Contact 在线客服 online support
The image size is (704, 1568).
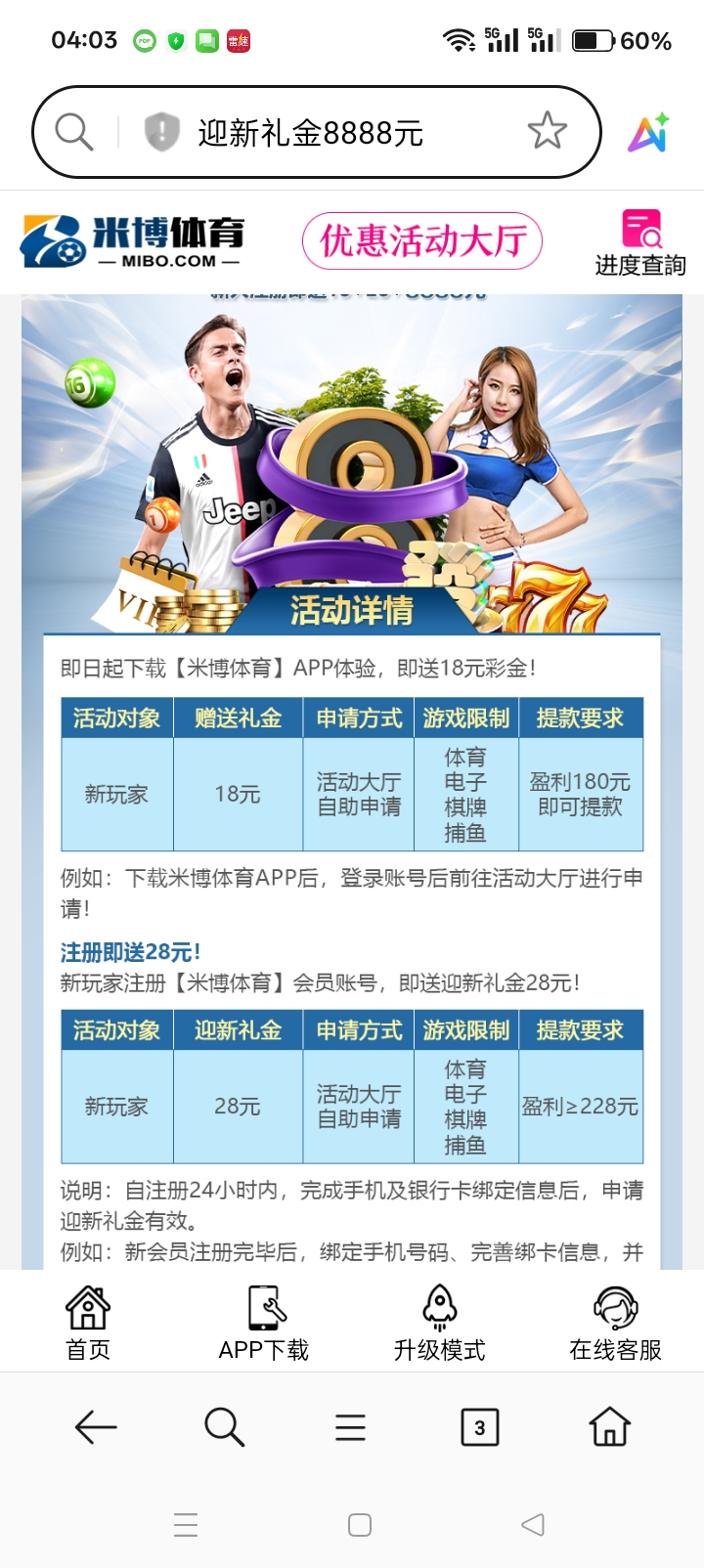(615, 1323)
